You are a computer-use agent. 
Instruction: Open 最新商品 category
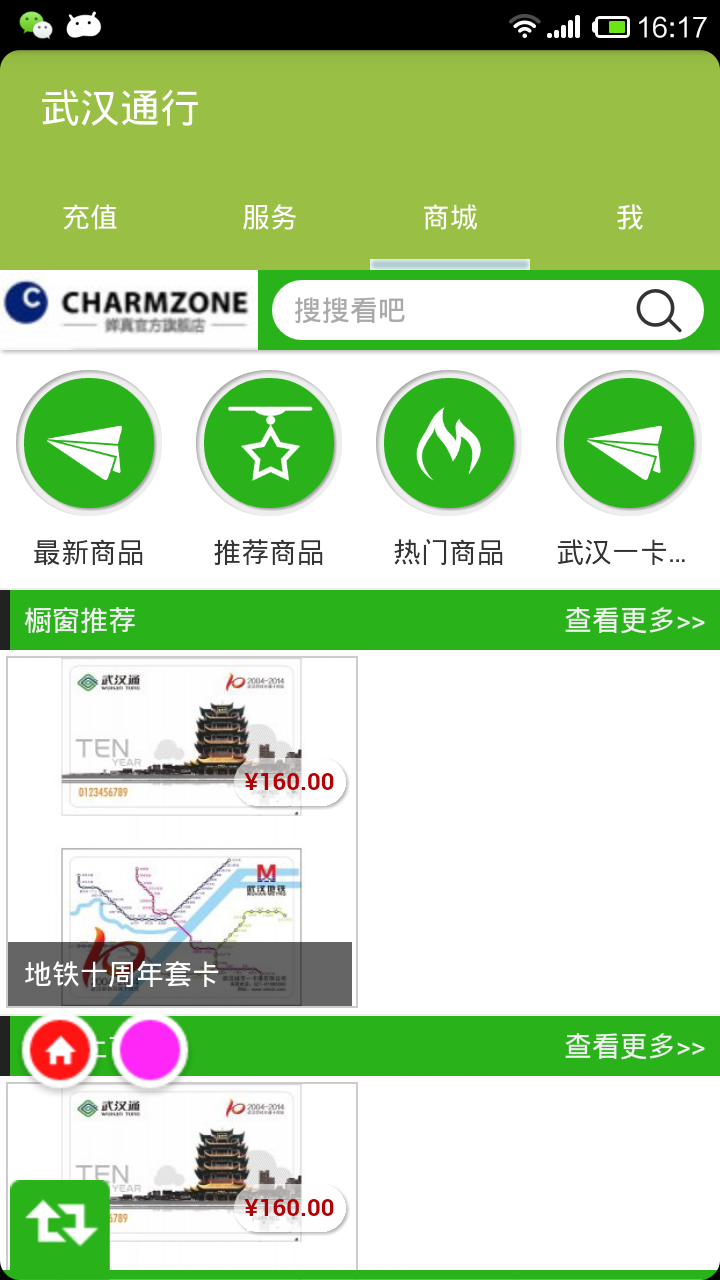[x=88, y=444]
